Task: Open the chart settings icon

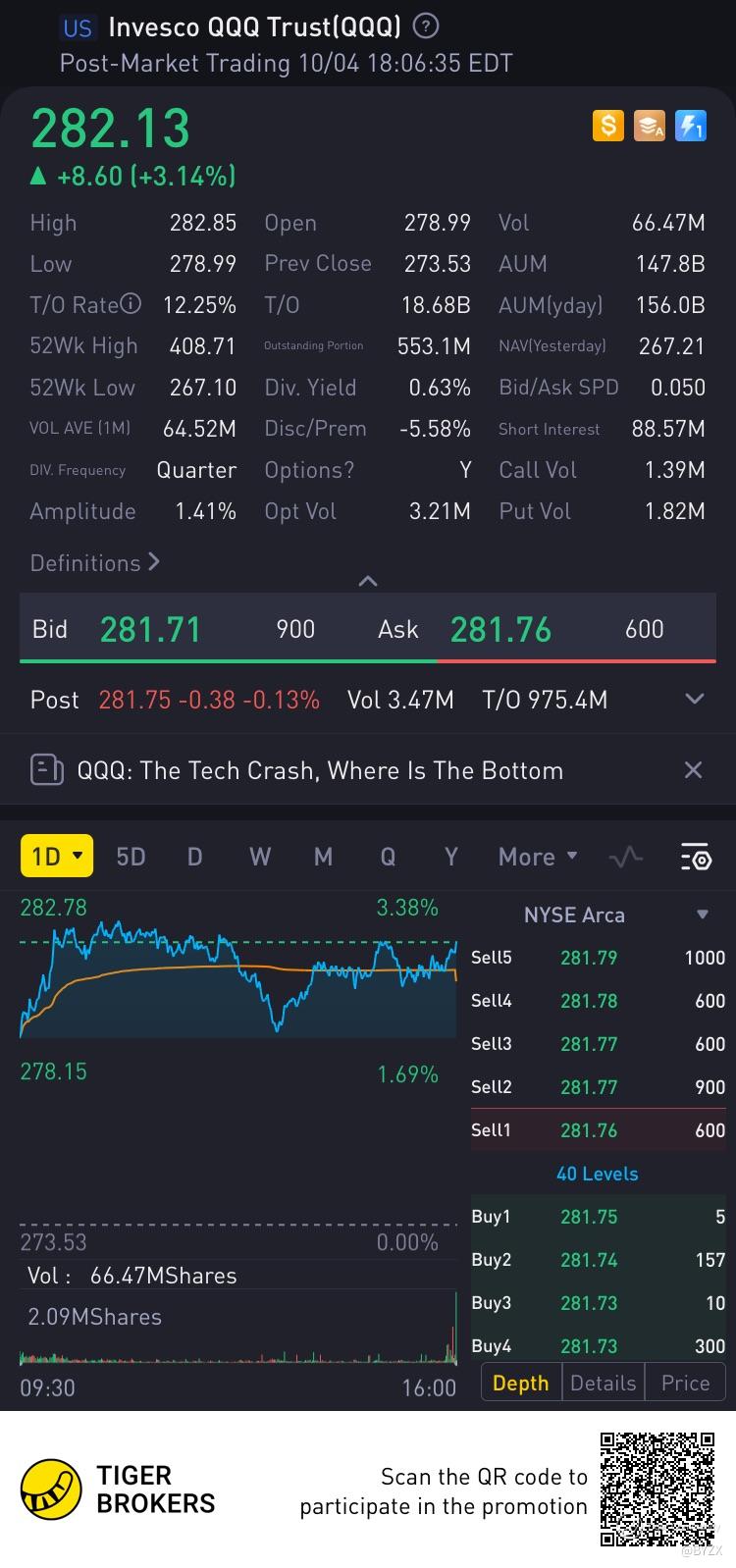Action: tap(696, 857)
